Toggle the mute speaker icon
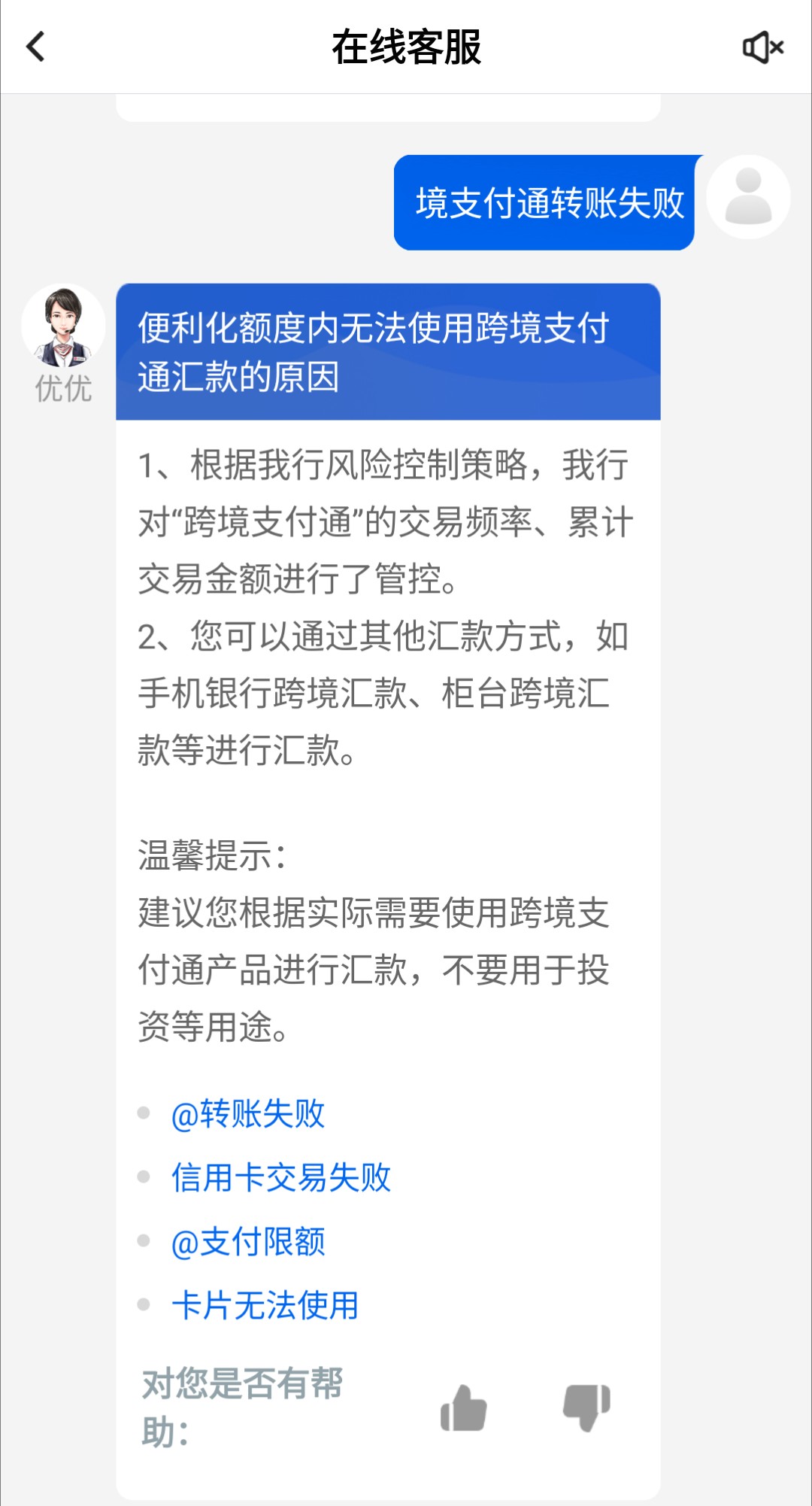This screenshot has width=812, height=1506. click(762, 47)
